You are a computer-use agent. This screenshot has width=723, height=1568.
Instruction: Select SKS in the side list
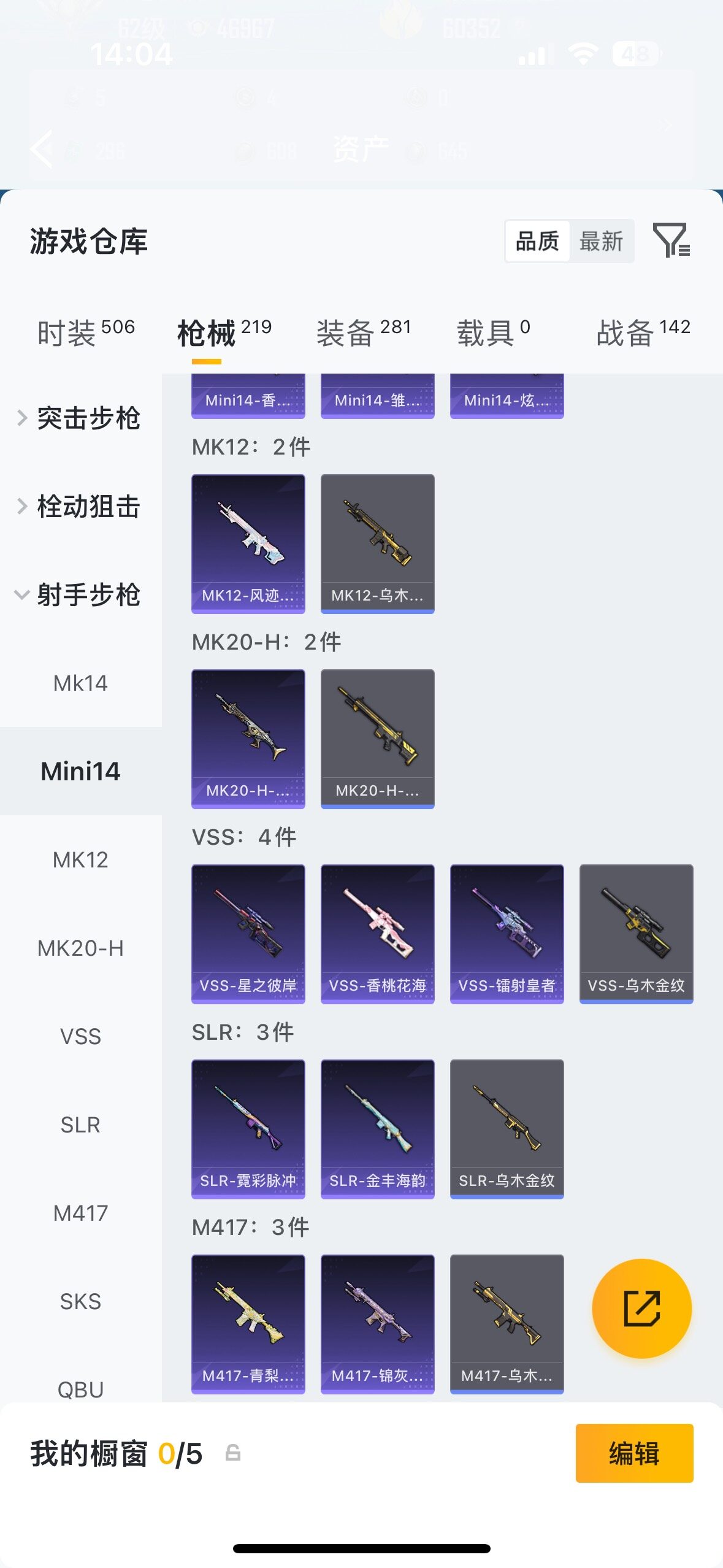[x=81, y=1301]
